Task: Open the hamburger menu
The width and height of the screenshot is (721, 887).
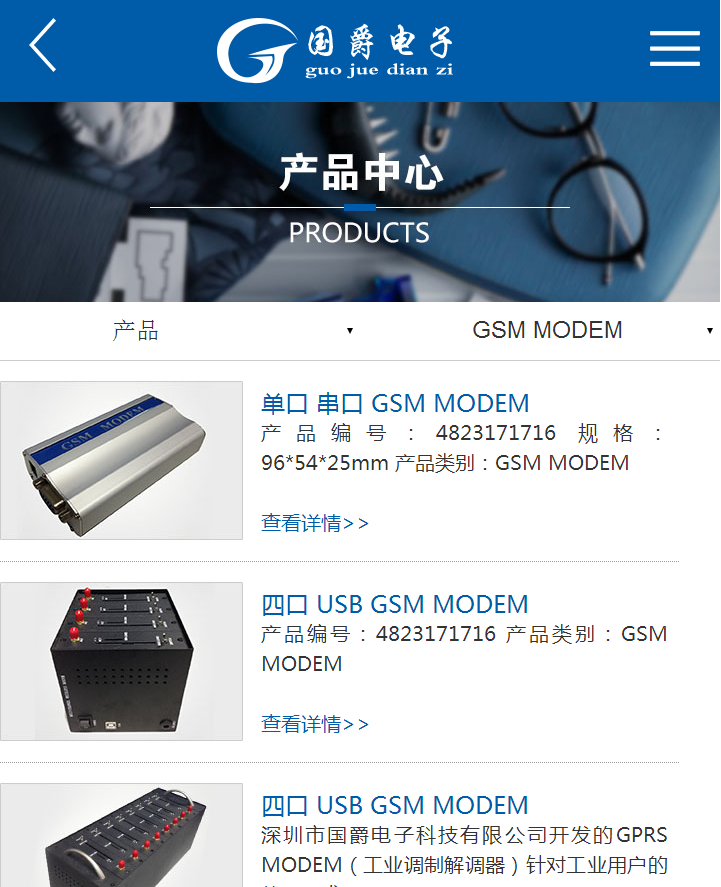Action: pyautogui.click(x=674, y=48)
